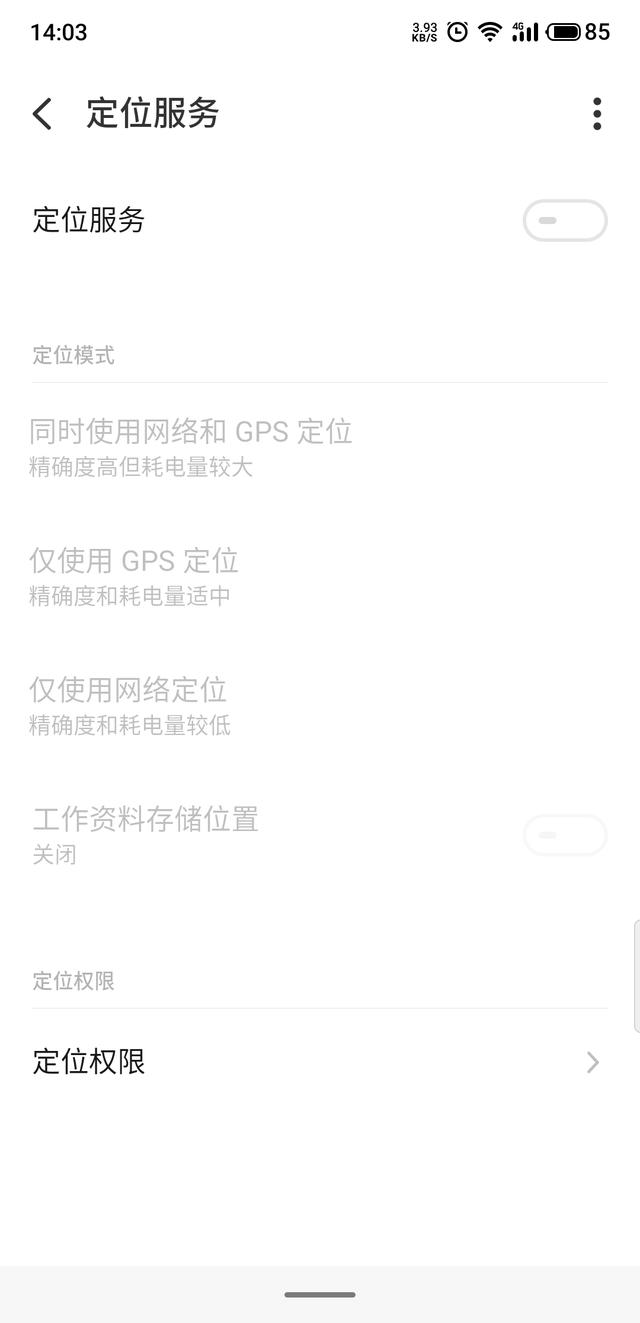
Task: Open 定位权限 settings row
Action: 319,1061
